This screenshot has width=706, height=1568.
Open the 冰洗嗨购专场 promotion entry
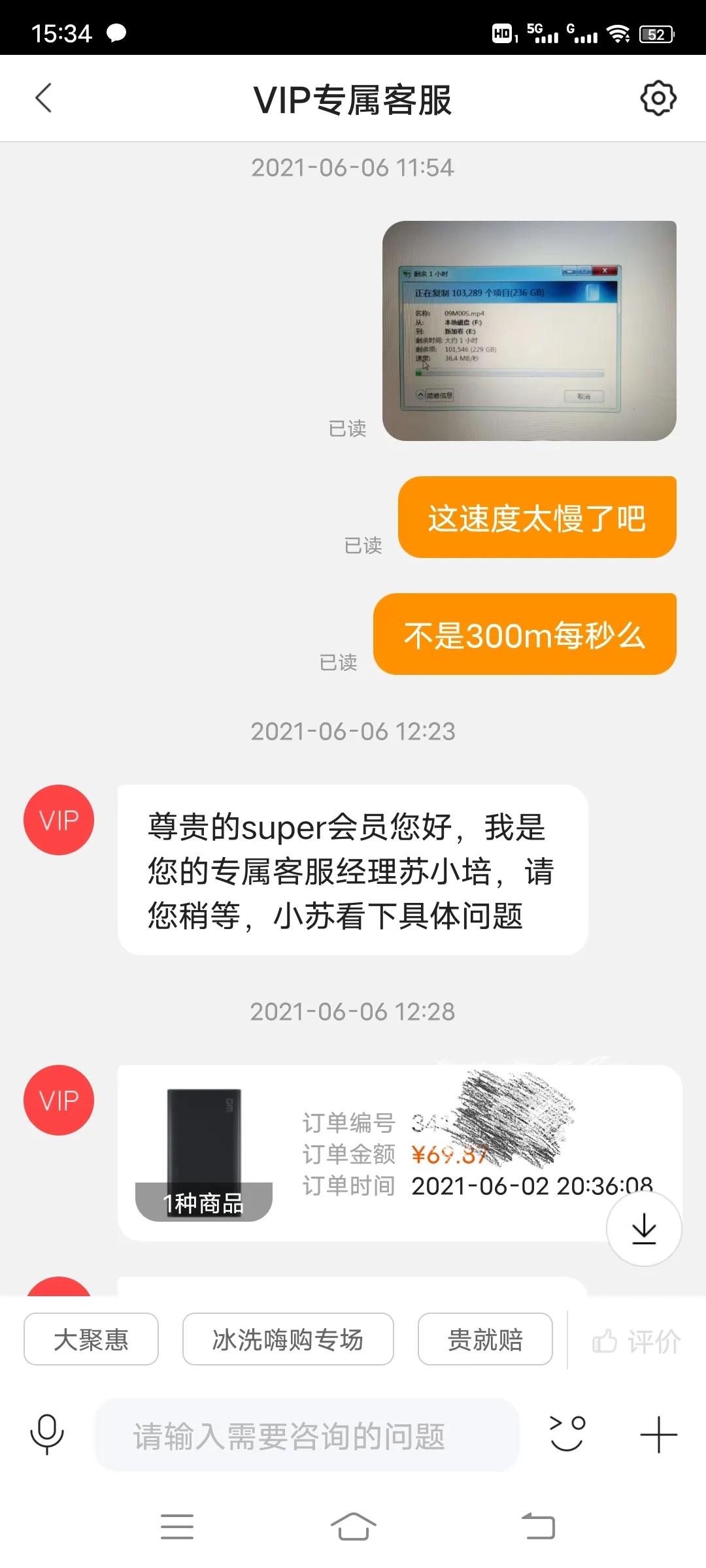[x=288, y=1339]
